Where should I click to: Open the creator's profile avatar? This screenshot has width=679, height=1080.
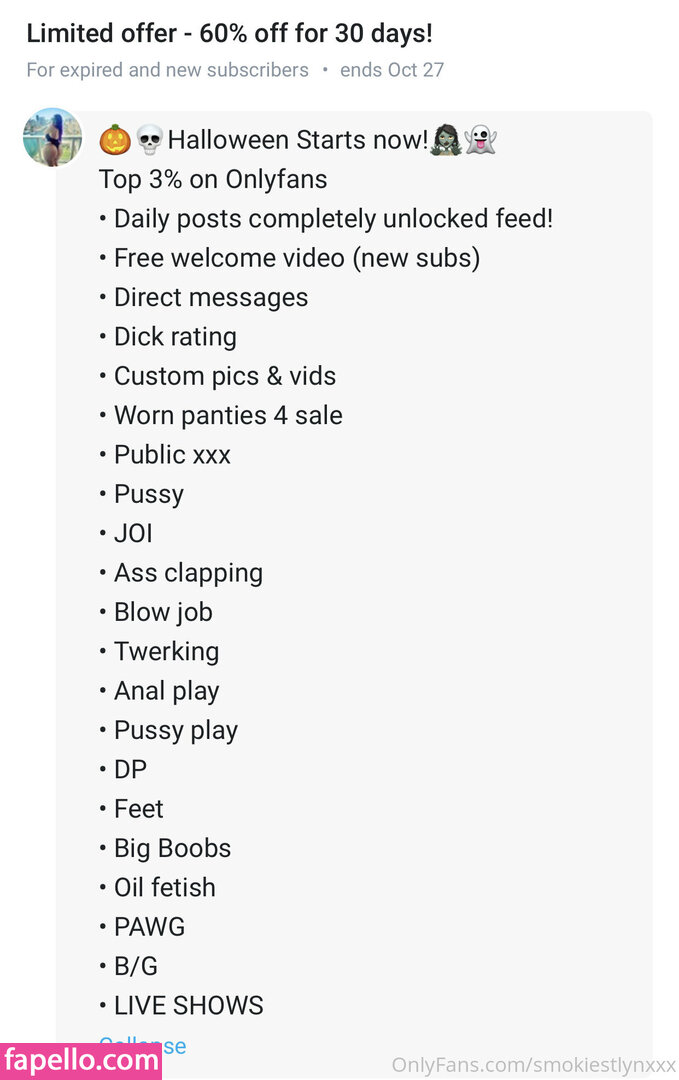52,137
